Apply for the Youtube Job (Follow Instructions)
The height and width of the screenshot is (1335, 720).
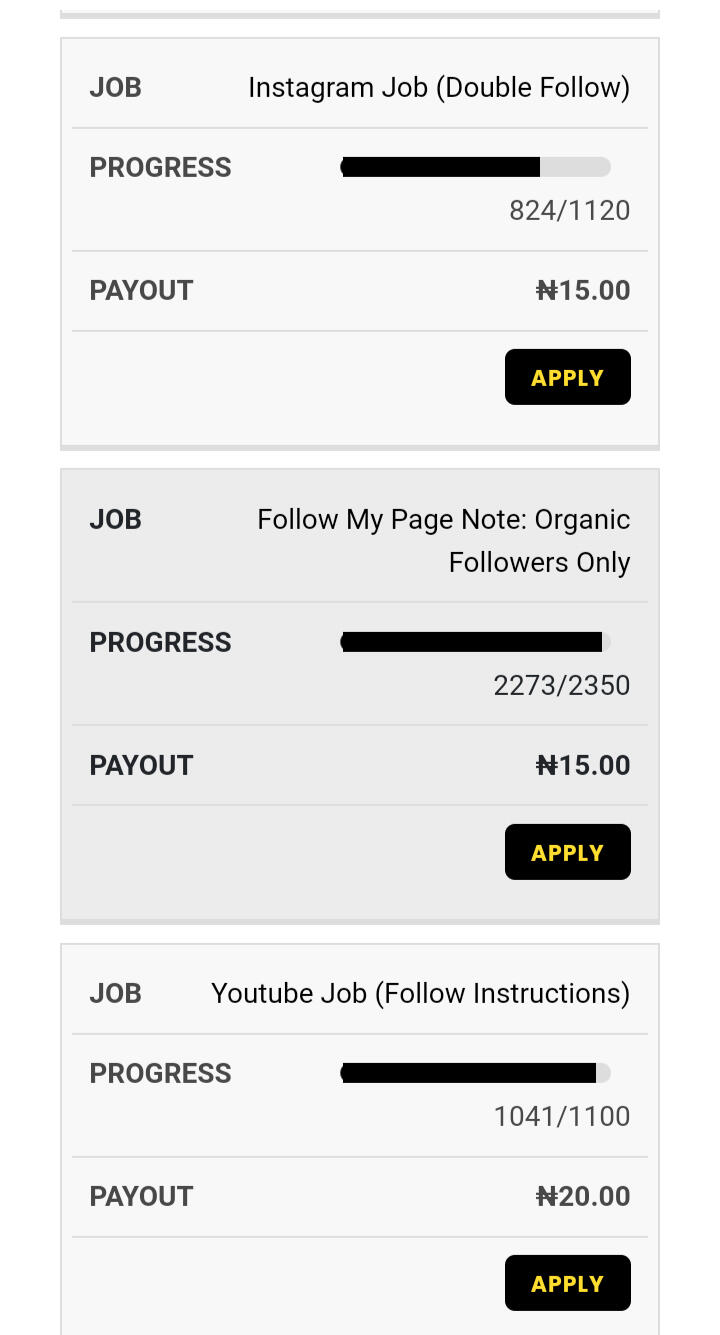tap(567, 1283)
